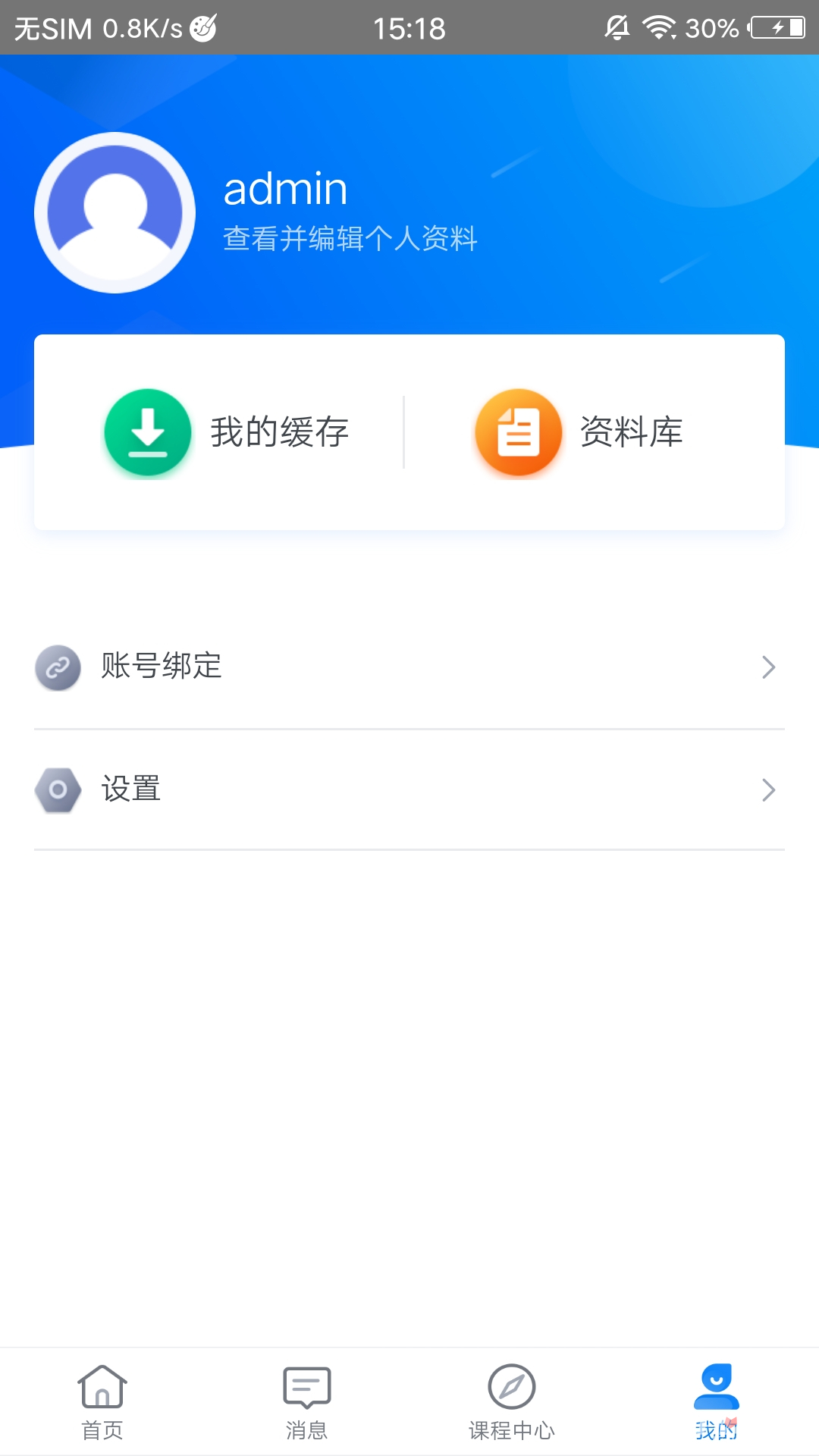Select the 首页 home icon

pos(102,1391)
